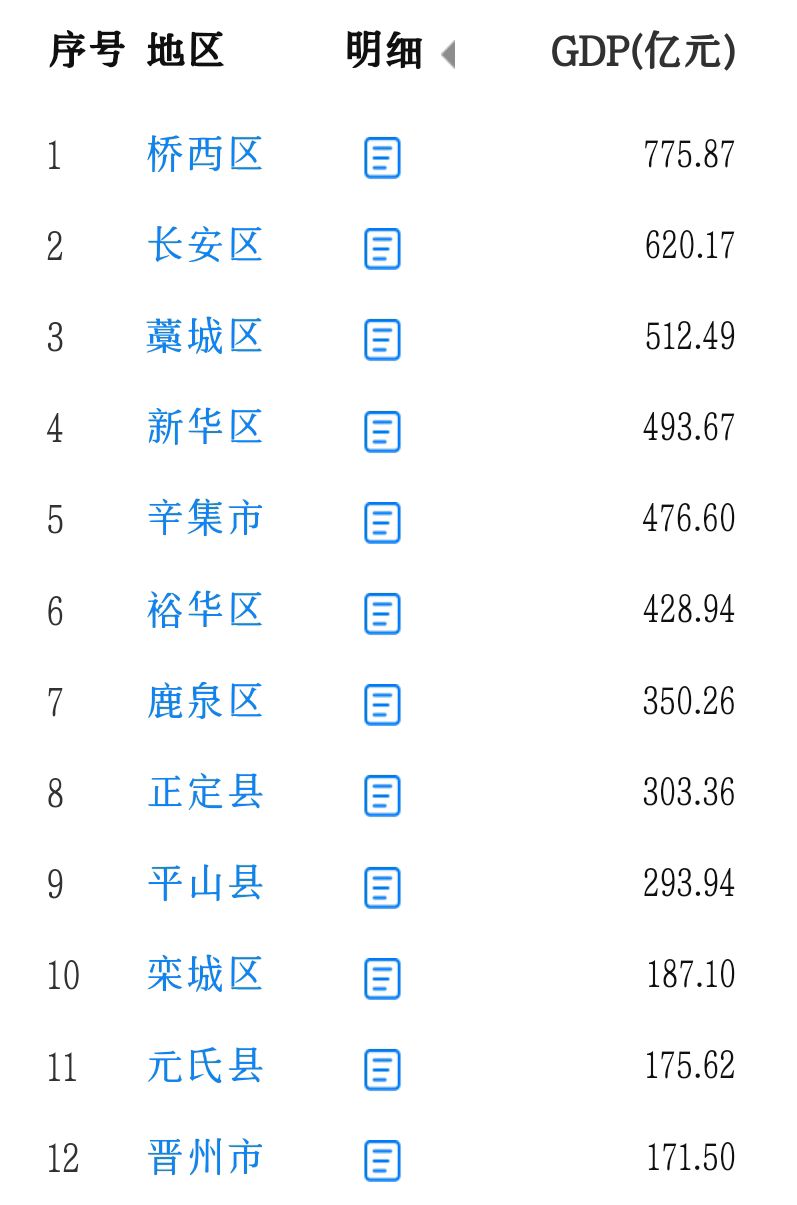Open the detail view icon for 裕华区

pyautogui.click(x=382, y=612)
